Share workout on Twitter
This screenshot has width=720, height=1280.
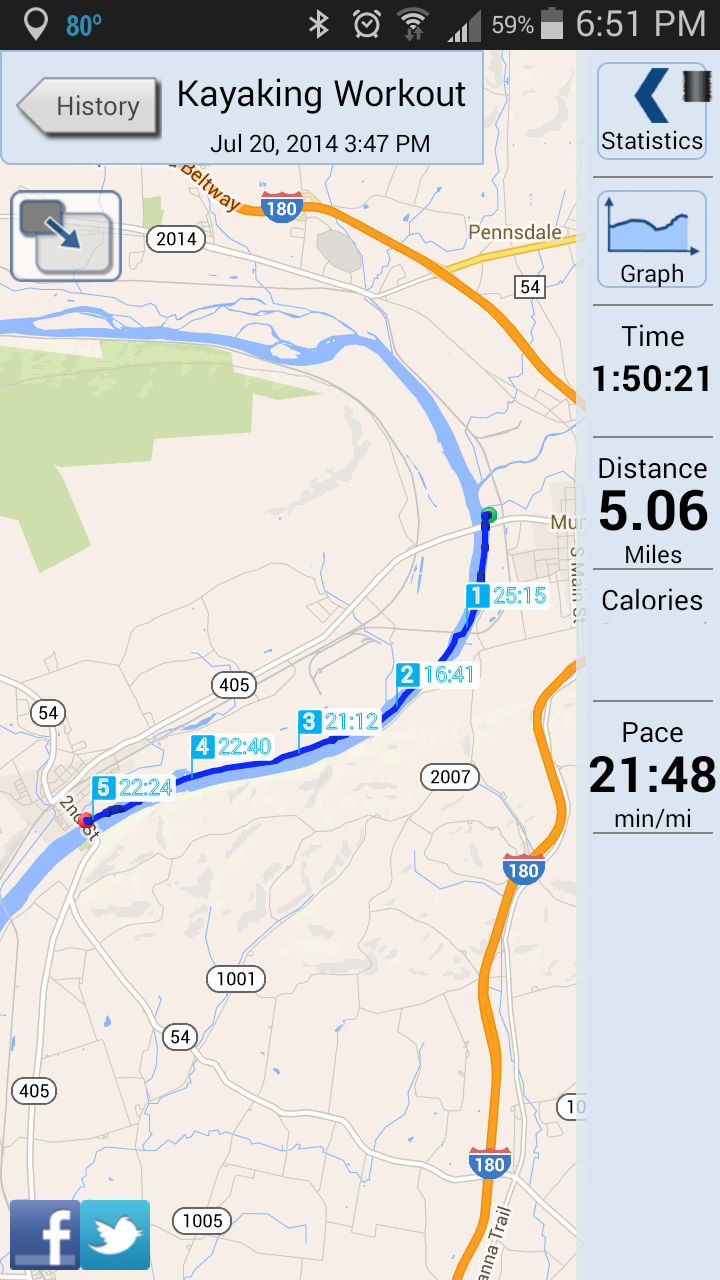coord(116,1235)
